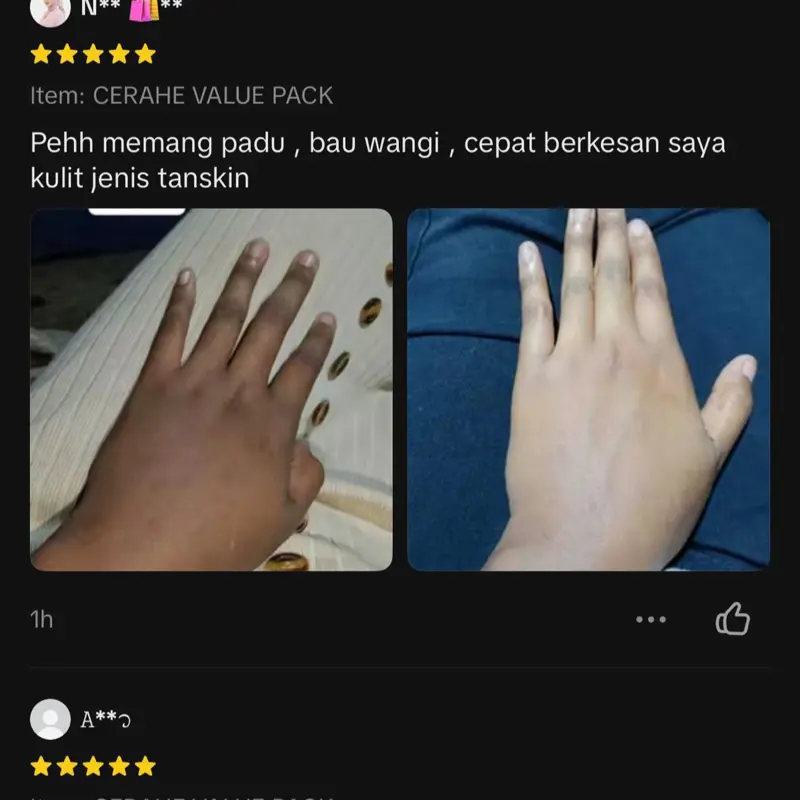Open more options for N**'s review
Viewport: 800px width, 800px height.
(651, 620)
